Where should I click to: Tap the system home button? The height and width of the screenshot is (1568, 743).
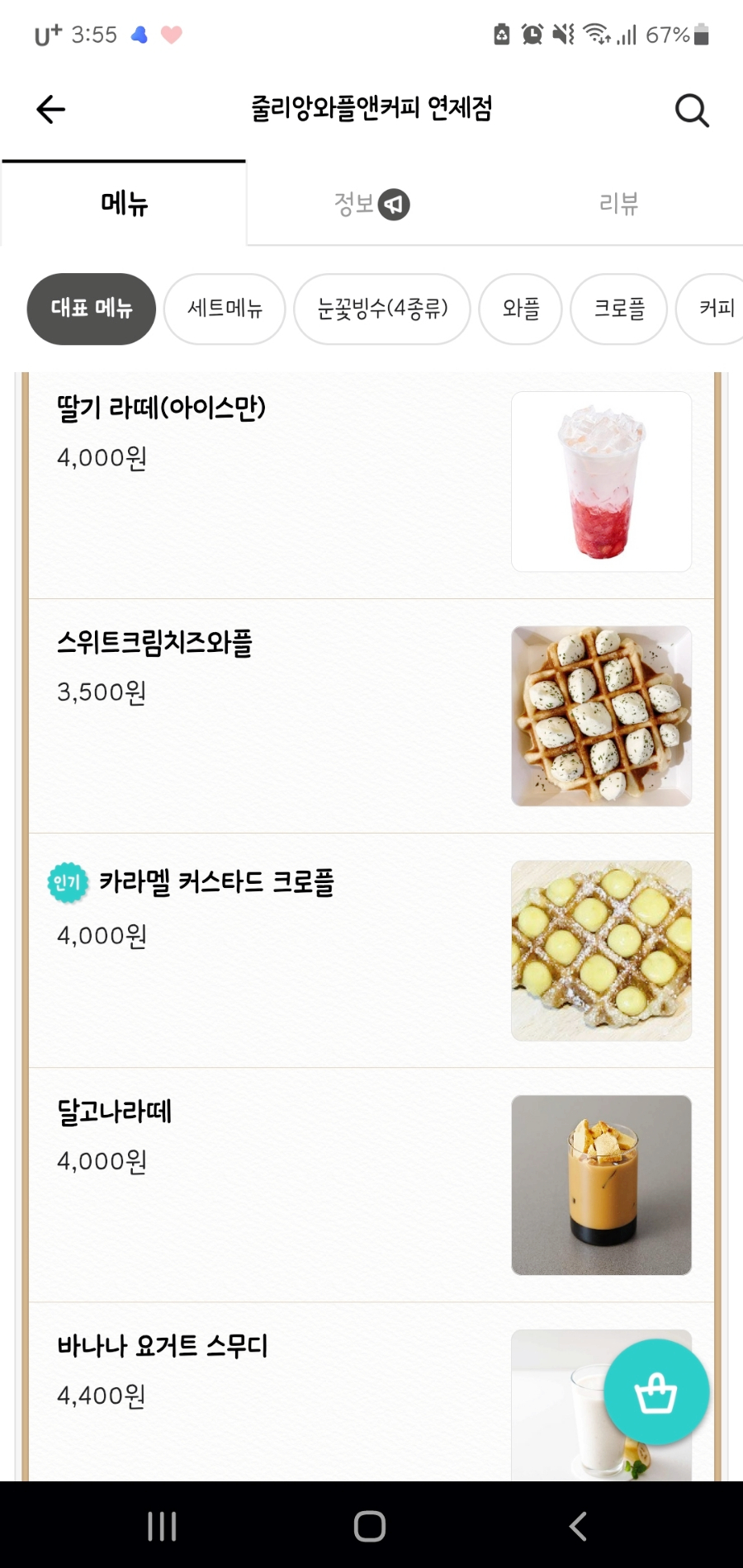tap(370, 1526)
